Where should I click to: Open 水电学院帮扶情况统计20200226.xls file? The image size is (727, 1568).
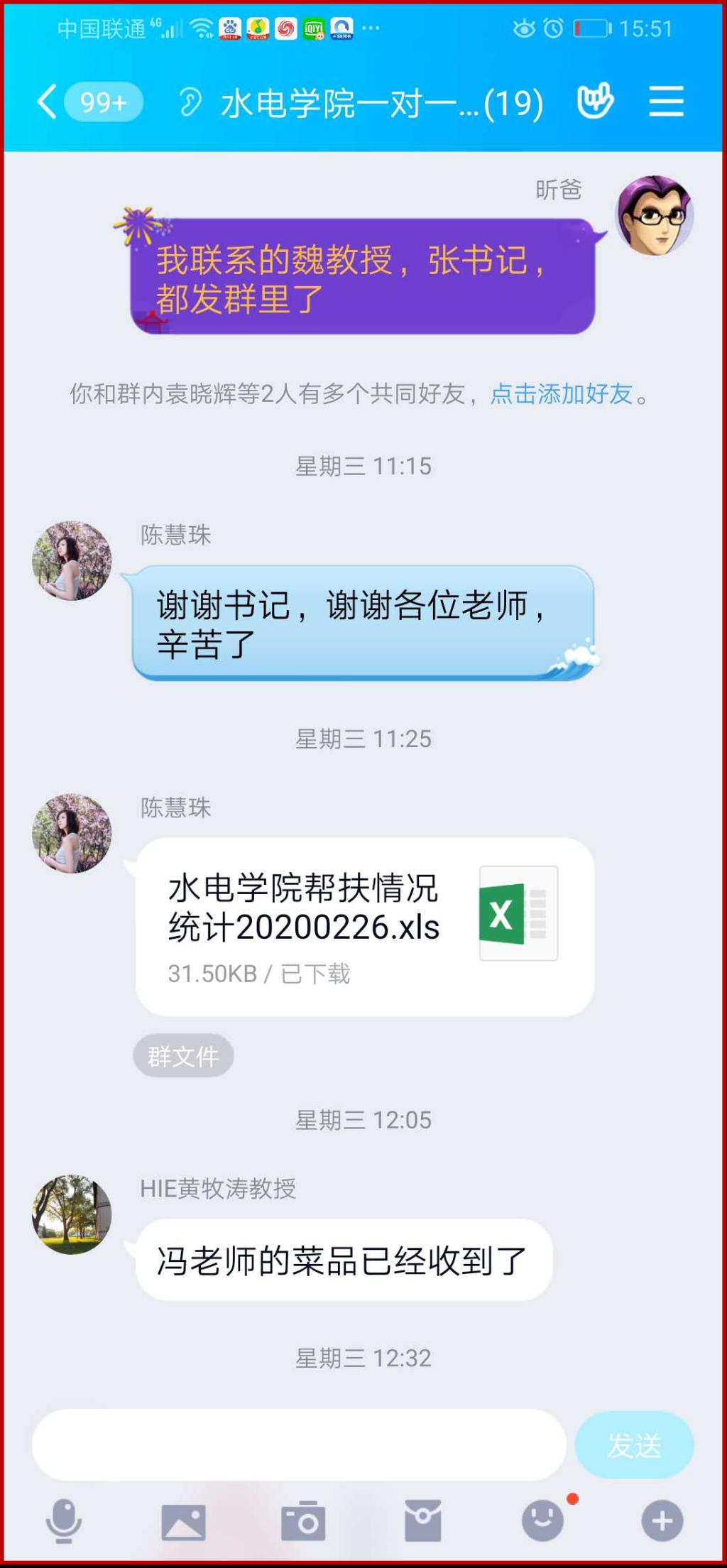[x=365, y=926]
